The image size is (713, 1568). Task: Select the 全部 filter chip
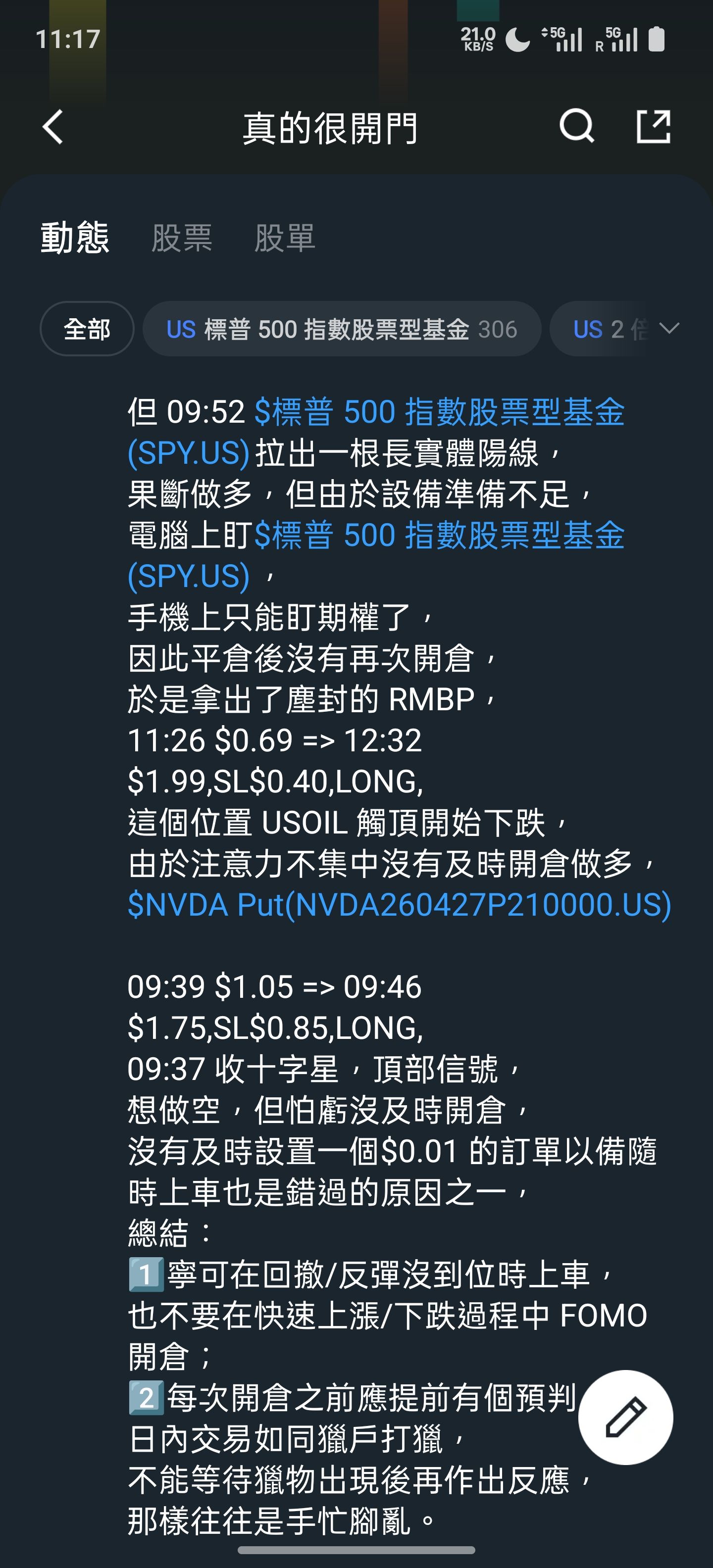(x=87, y=329)
